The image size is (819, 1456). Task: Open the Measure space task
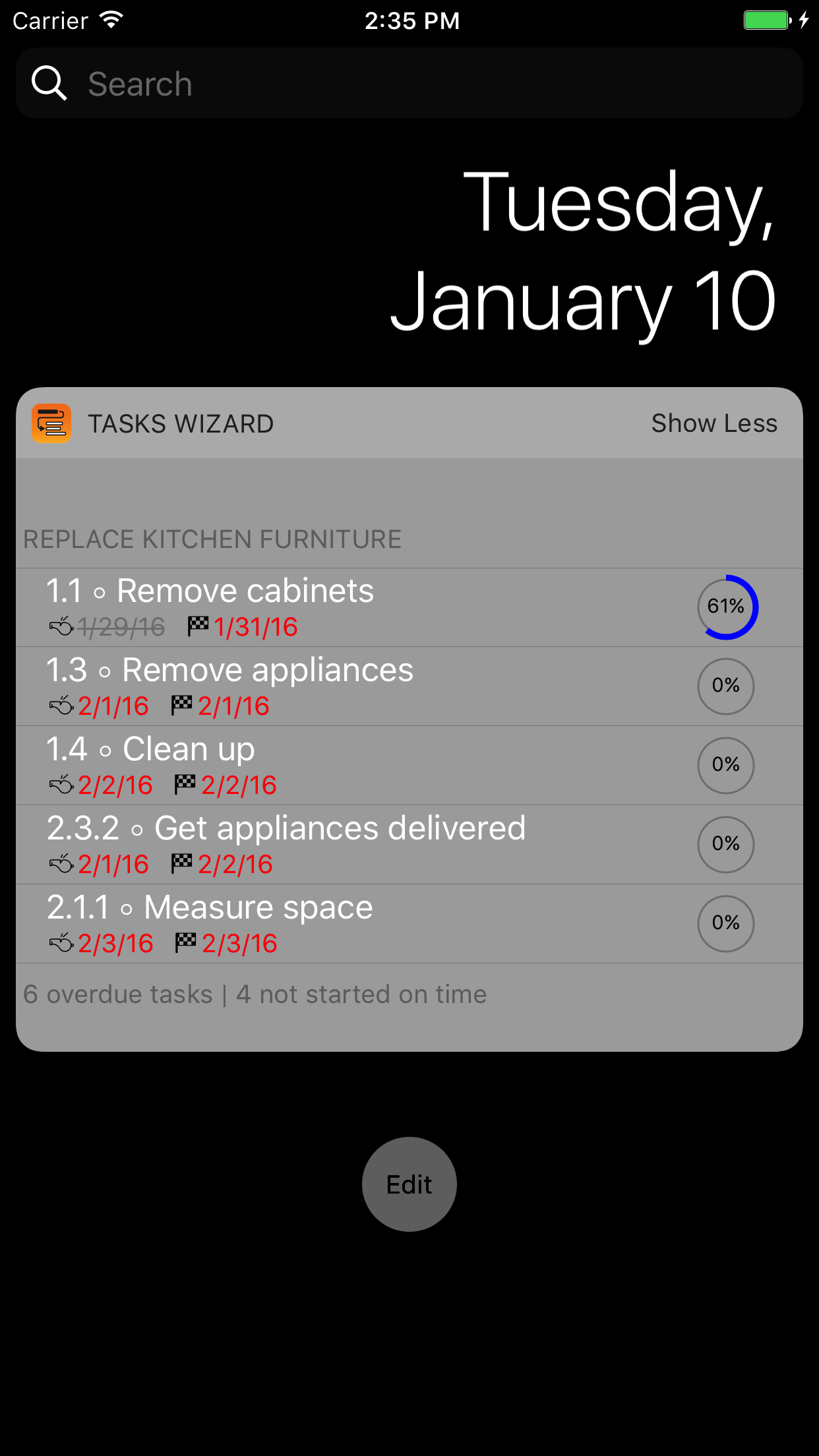409,924
